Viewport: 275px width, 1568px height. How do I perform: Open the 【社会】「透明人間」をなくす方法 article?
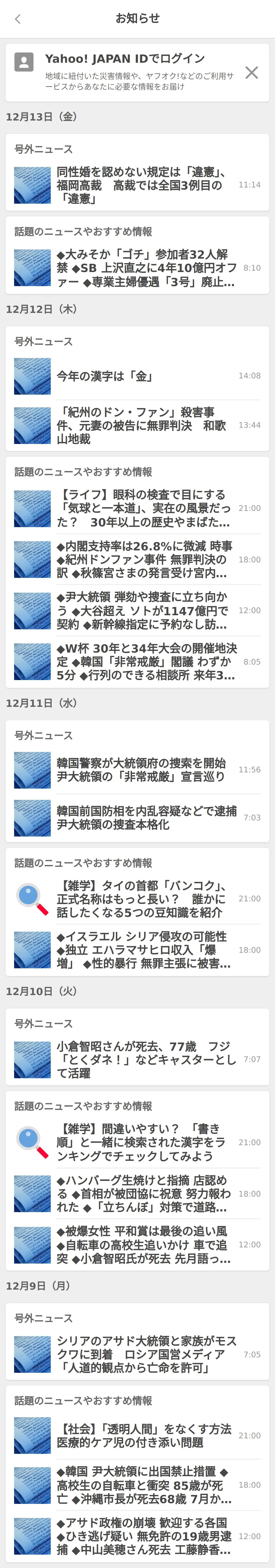tap(137, 1435)
